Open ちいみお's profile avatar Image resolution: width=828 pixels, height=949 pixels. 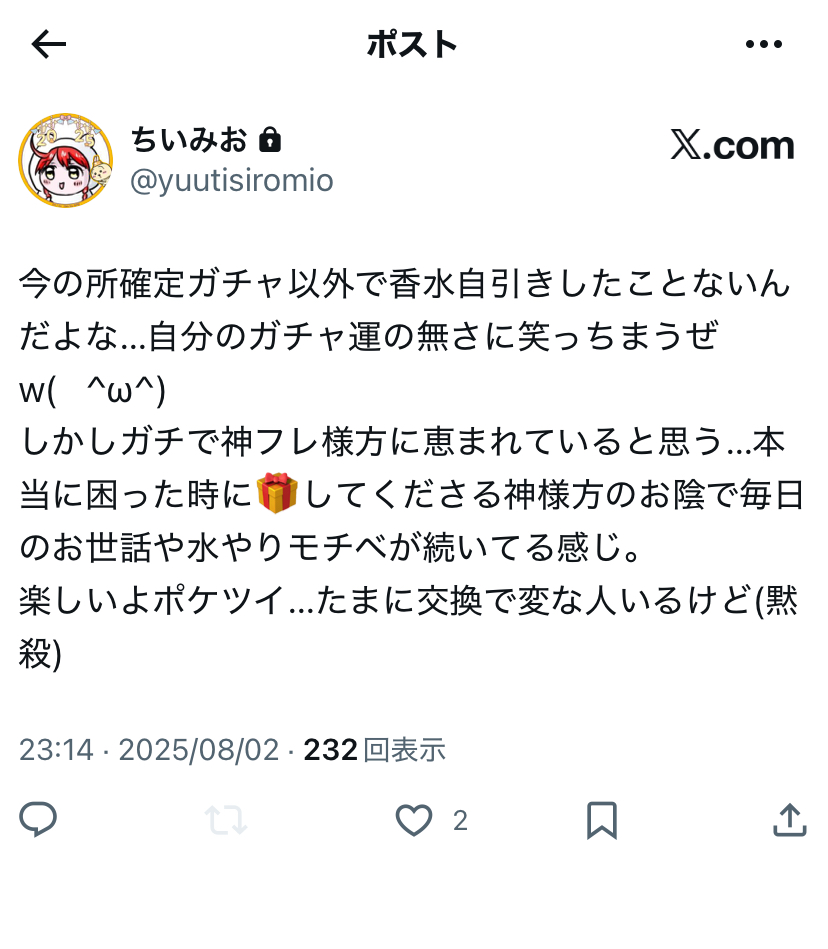click(x=66, y=160)
